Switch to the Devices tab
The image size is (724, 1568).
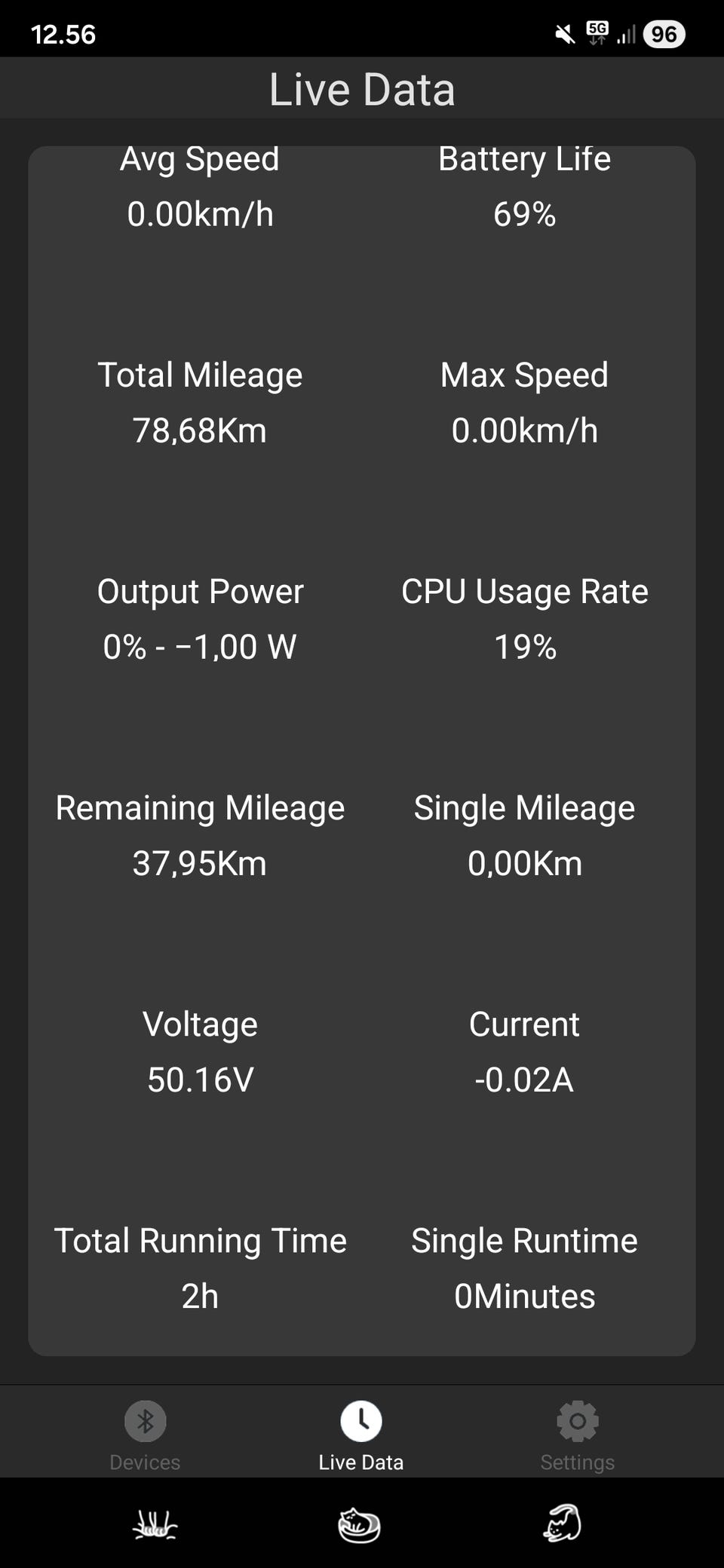tap(145, 1434)
